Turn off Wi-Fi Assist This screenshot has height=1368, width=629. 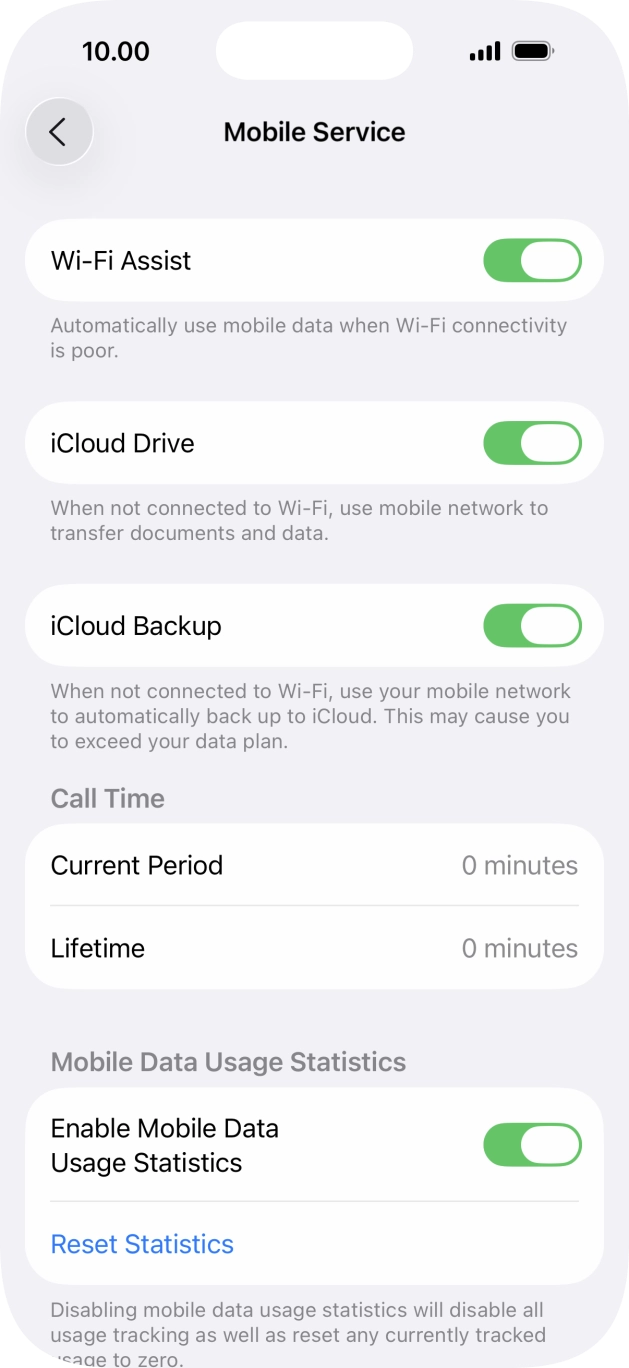(x=532, y=261)
